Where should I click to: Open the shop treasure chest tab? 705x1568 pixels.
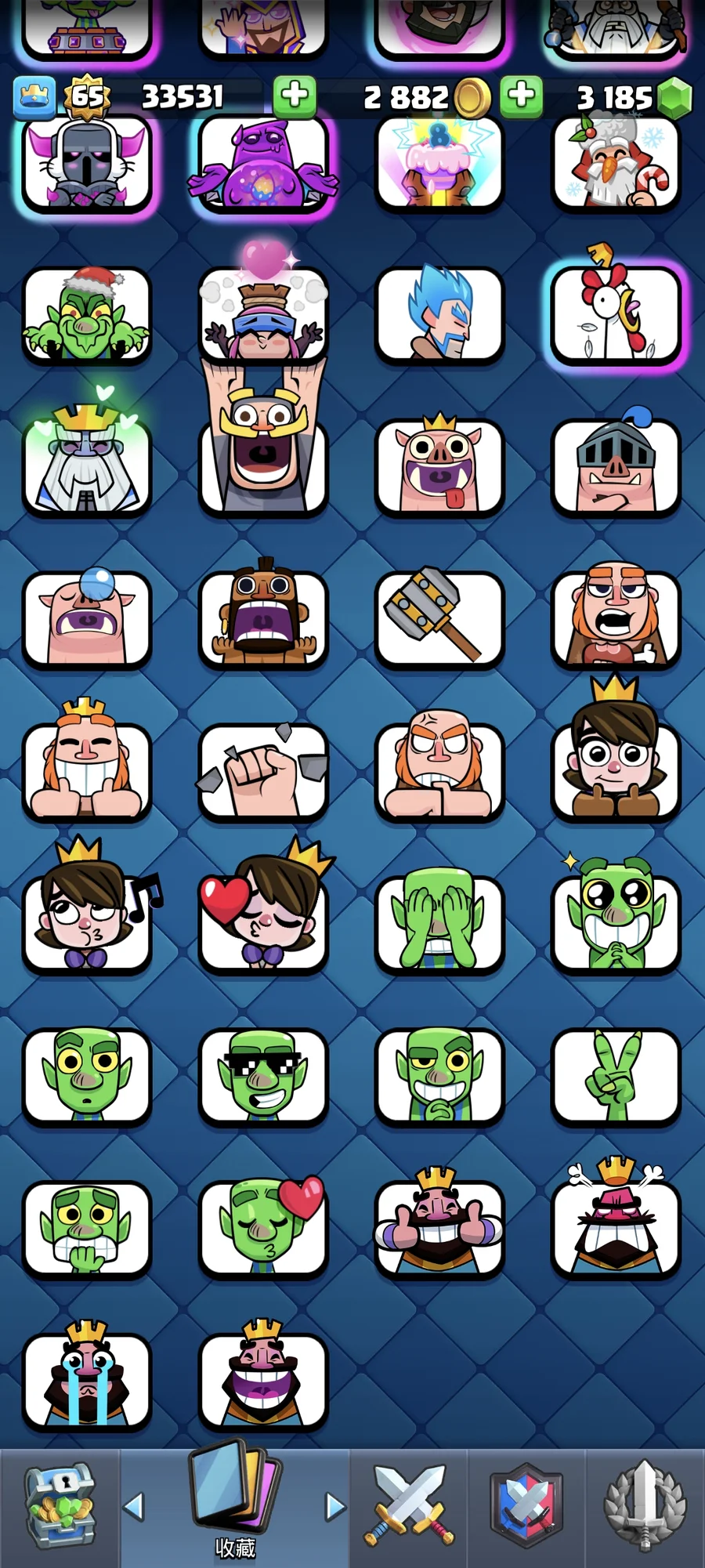[60, 1508]
